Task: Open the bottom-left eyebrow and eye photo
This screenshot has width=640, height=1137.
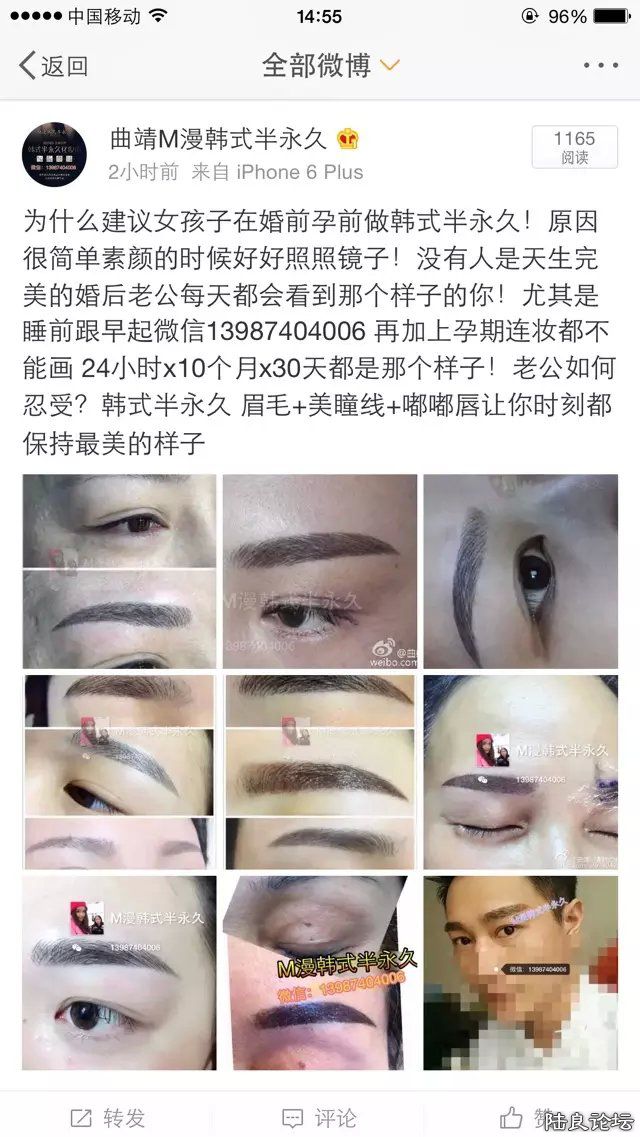Action: tap(119, 972)
